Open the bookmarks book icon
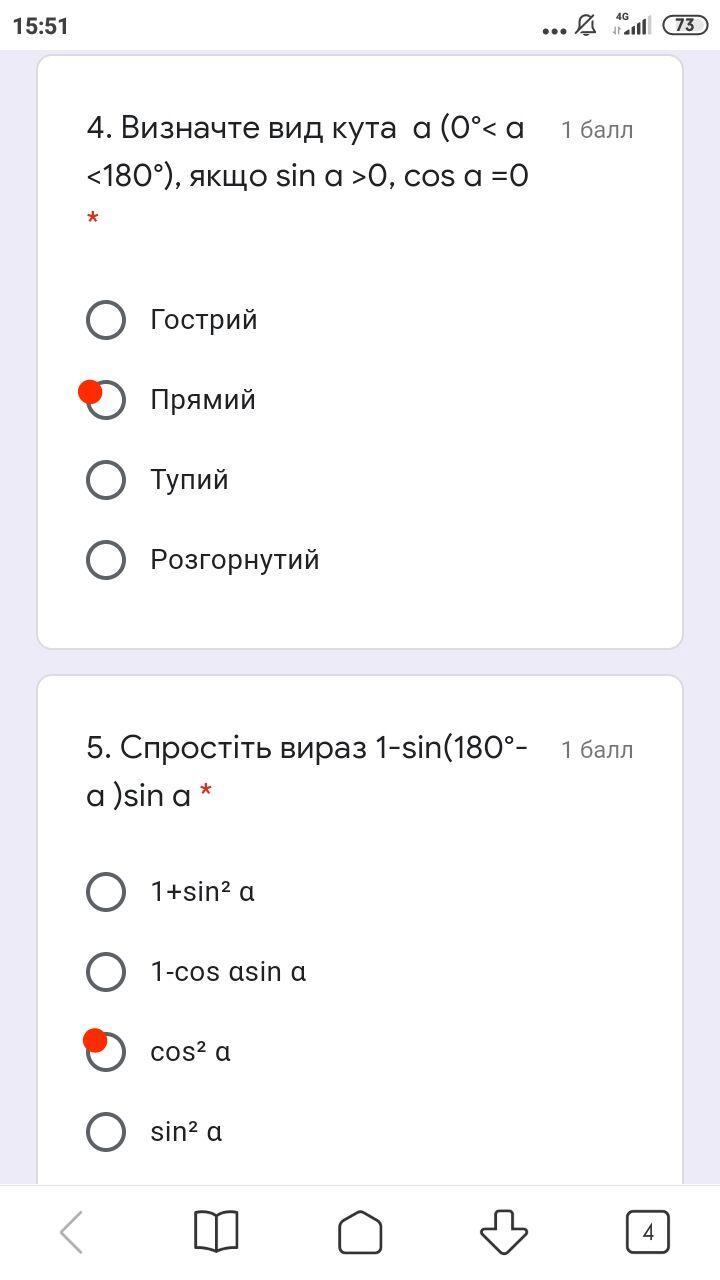This screenshot has height=1280, width=720. (x=216, y=1232)
